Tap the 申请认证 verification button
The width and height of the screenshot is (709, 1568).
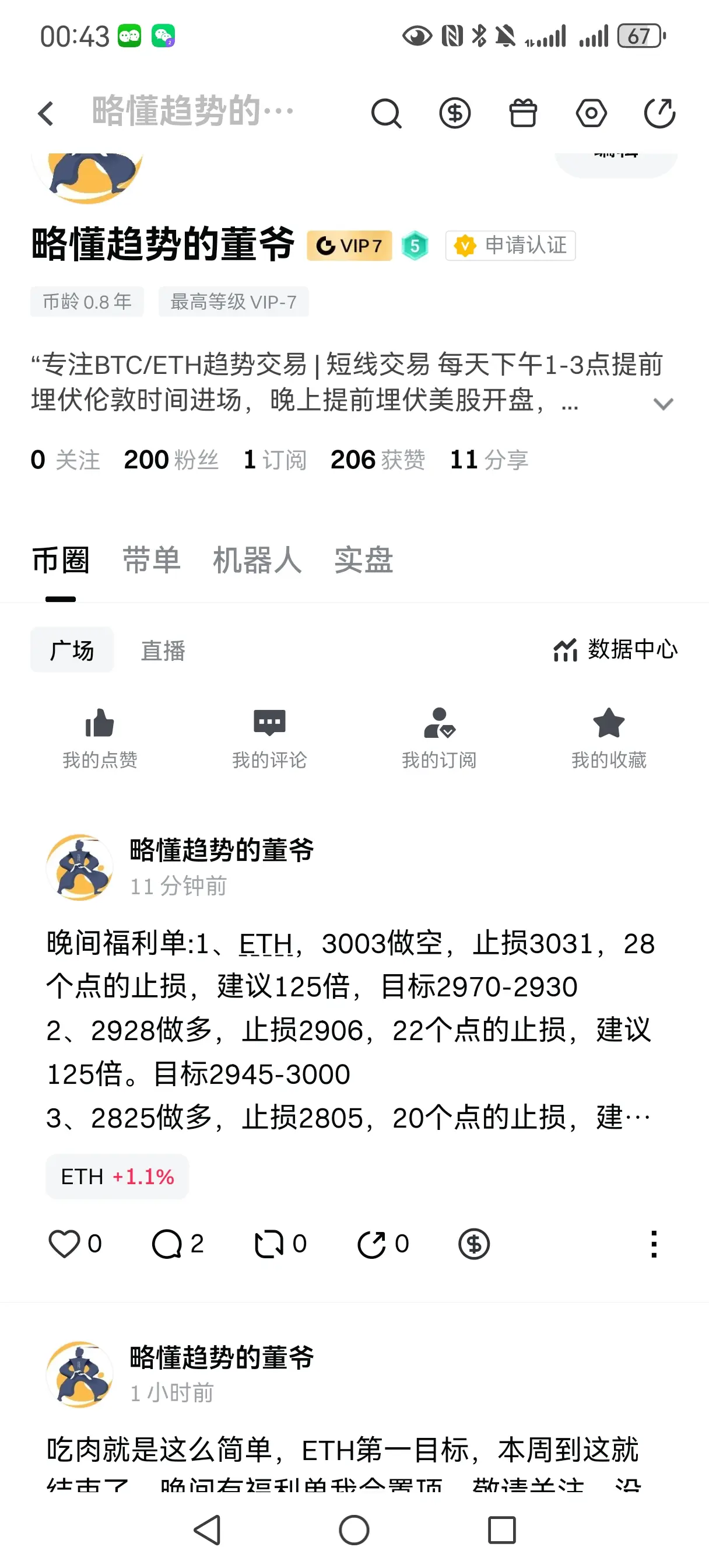[x=510, y=246]
